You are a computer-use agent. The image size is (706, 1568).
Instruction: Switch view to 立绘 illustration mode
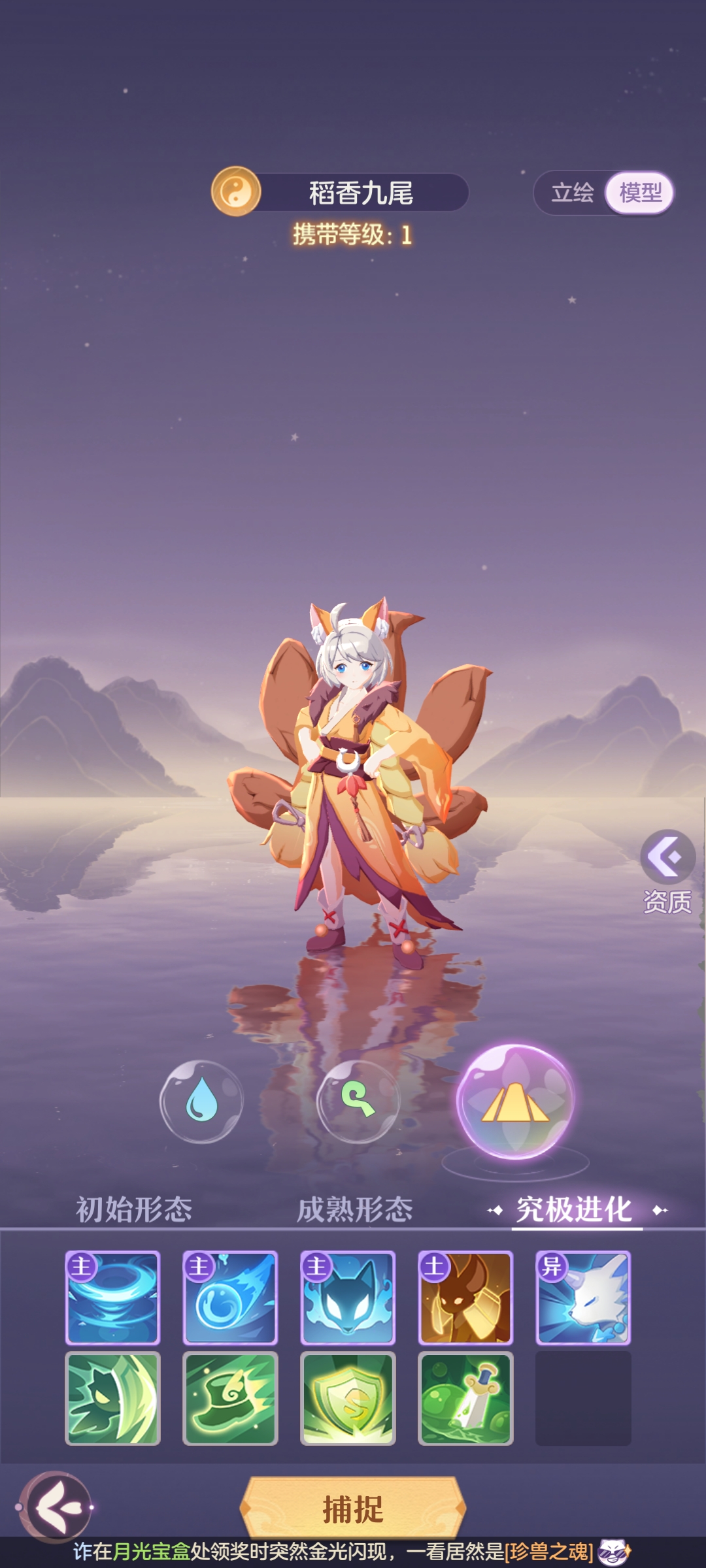tap(571, 193)
